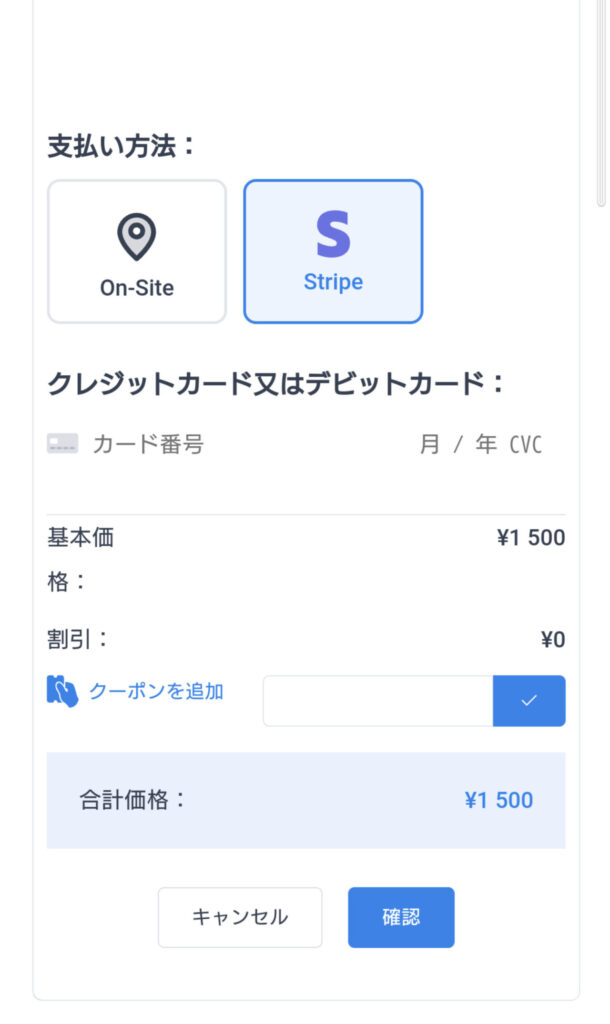Confirm booking with the 確認 button
The height and width of the screenshot is (1024, 610).
click(x=401, y=917)
